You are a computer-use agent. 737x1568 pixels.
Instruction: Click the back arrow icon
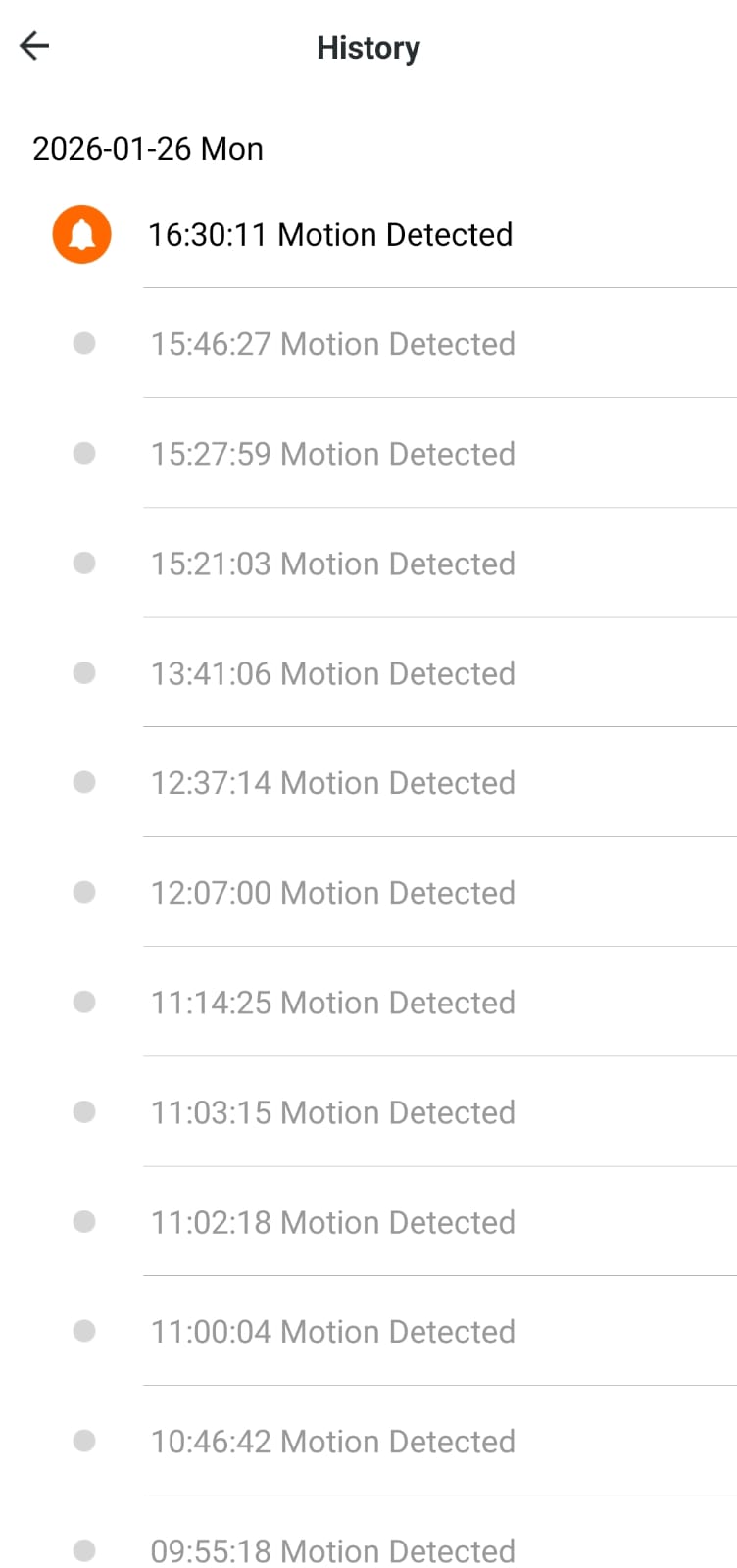click(x=34, y=46)
